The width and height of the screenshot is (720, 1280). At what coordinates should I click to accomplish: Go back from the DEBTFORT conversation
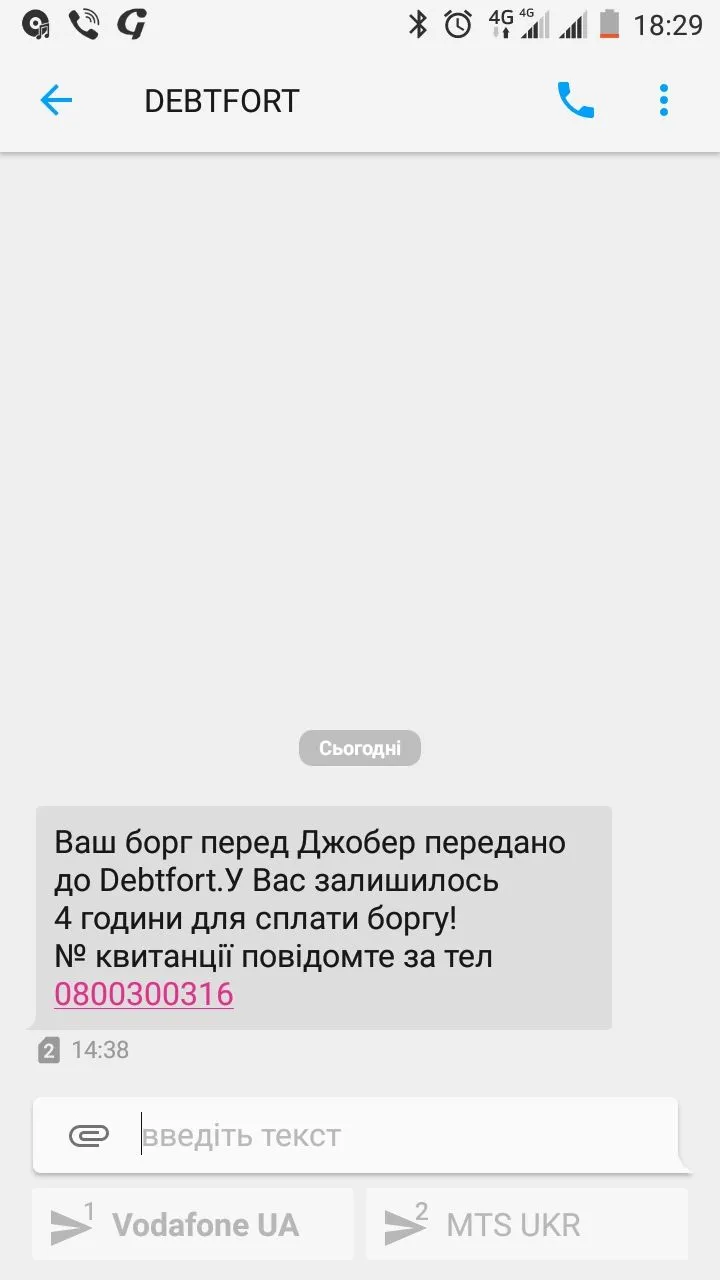[56, 100]
